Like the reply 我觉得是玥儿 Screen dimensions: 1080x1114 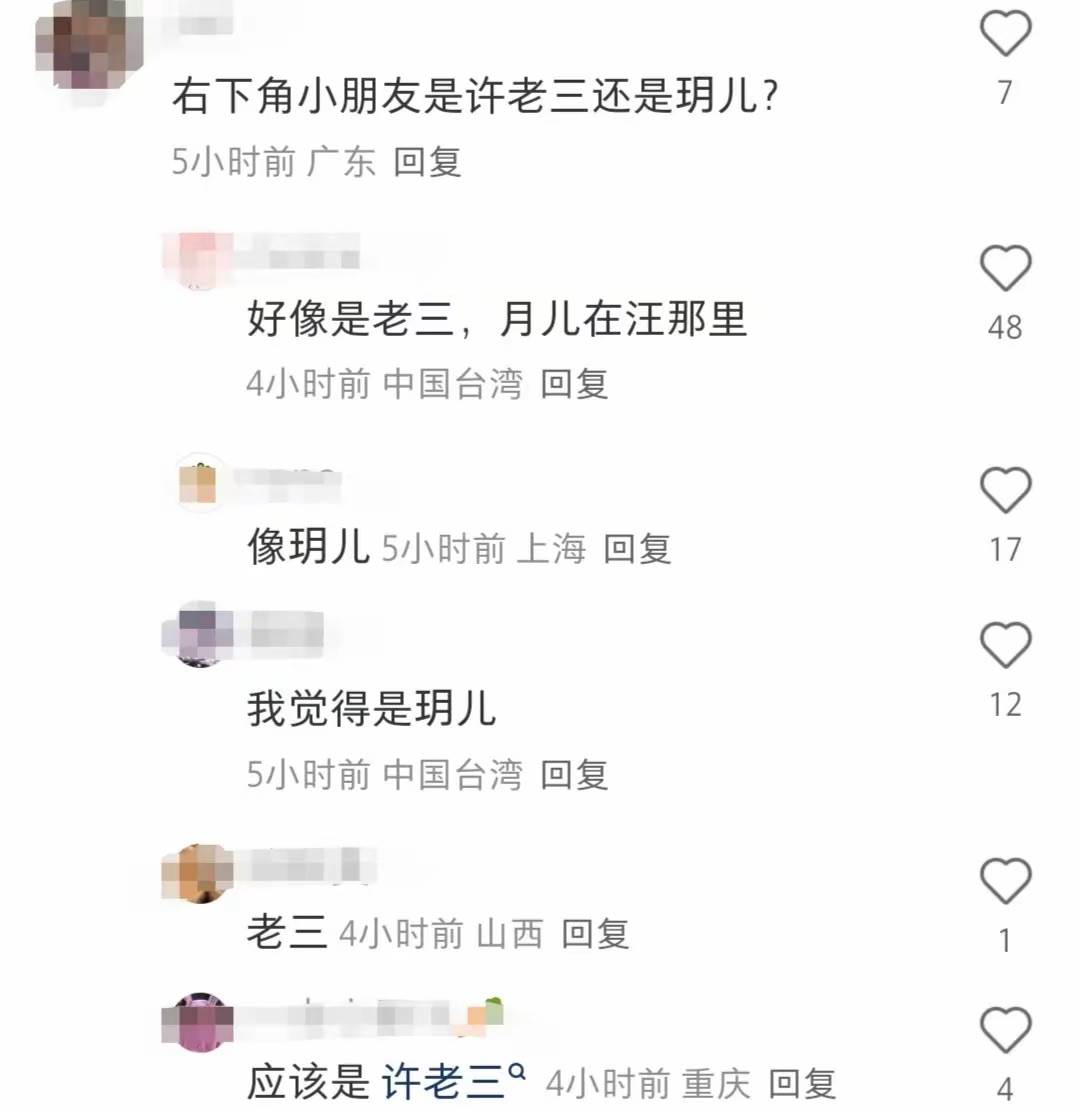coord(1004,646)
